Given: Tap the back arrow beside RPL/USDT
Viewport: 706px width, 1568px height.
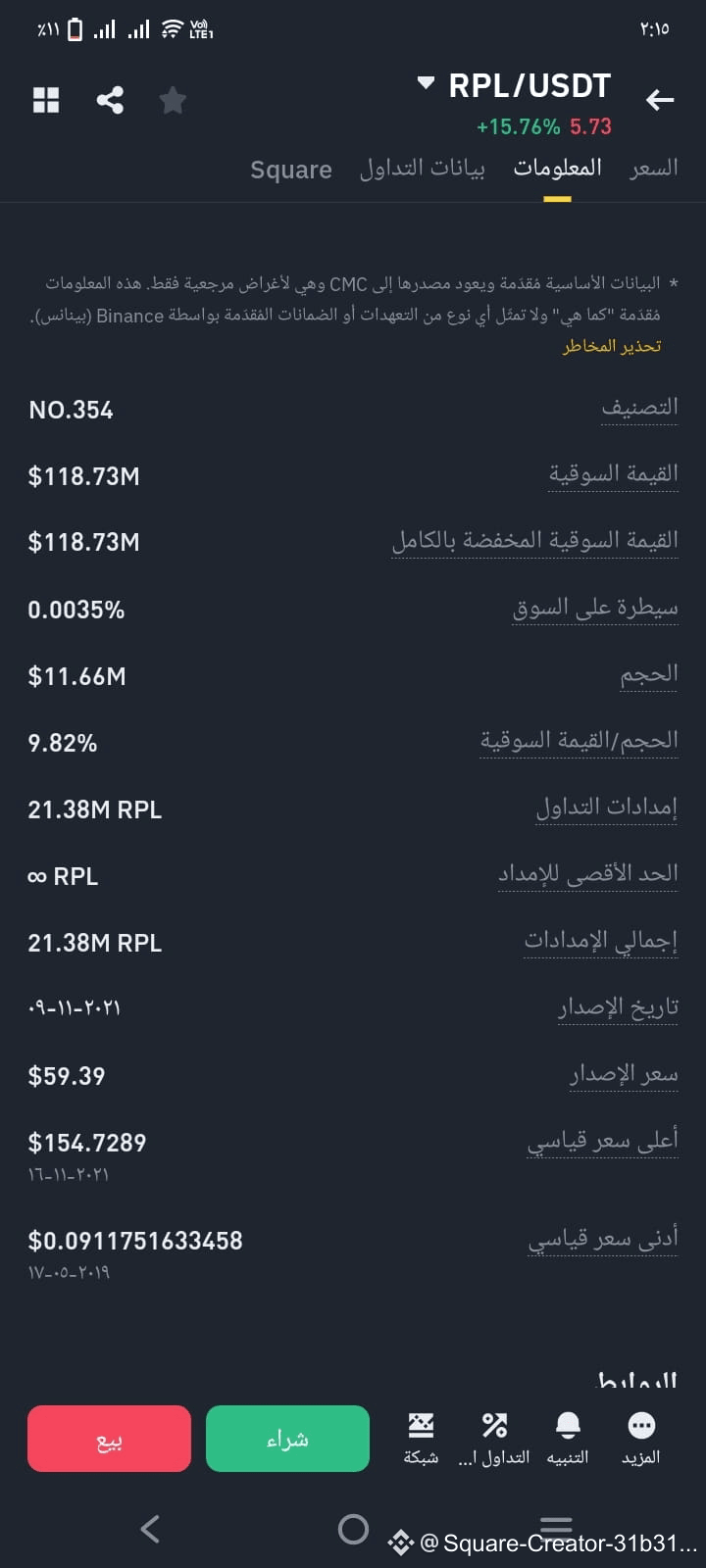Looking at the screenshot, I should pyautogui.click(x=660, y=99).
